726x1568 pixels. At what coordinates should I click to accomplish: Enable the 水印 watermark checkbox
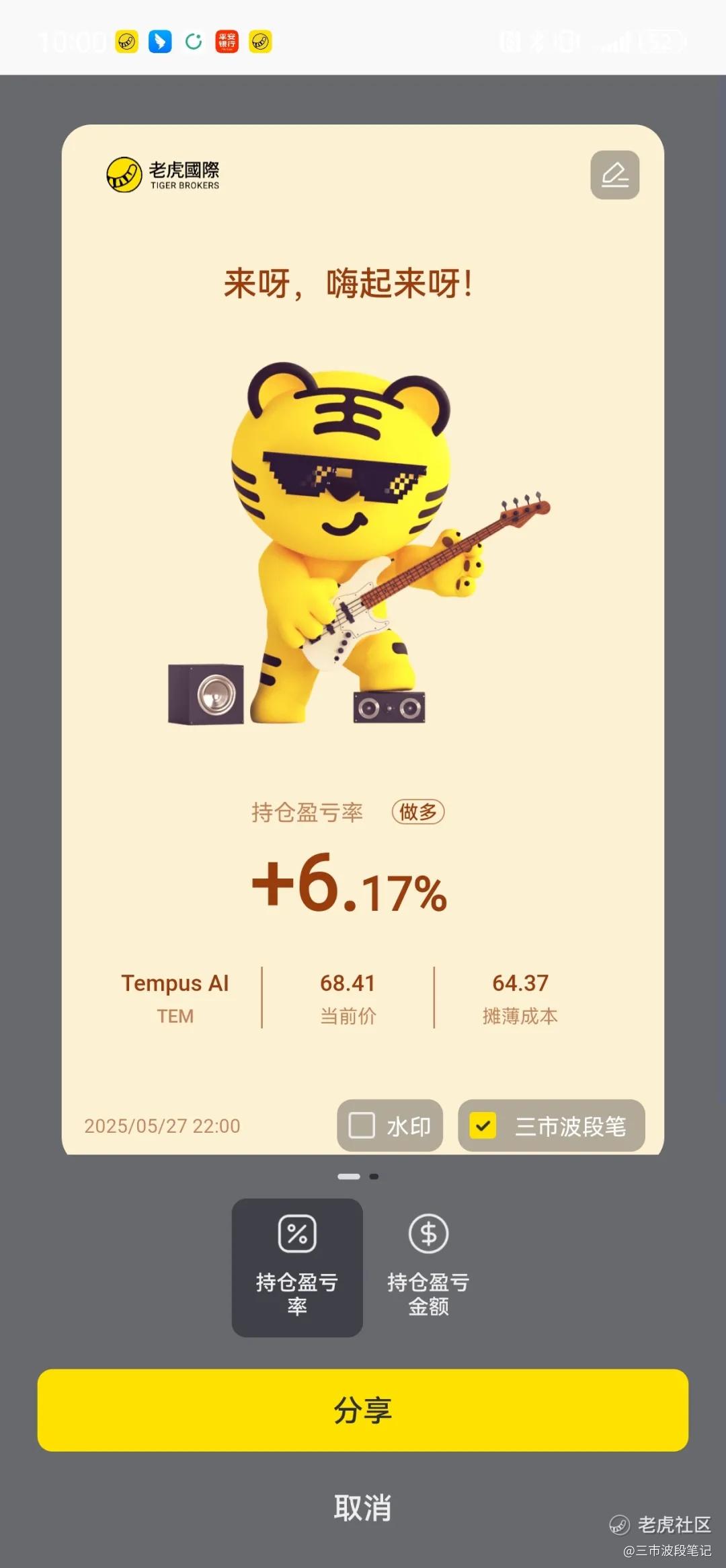[x=362, y=1125]
